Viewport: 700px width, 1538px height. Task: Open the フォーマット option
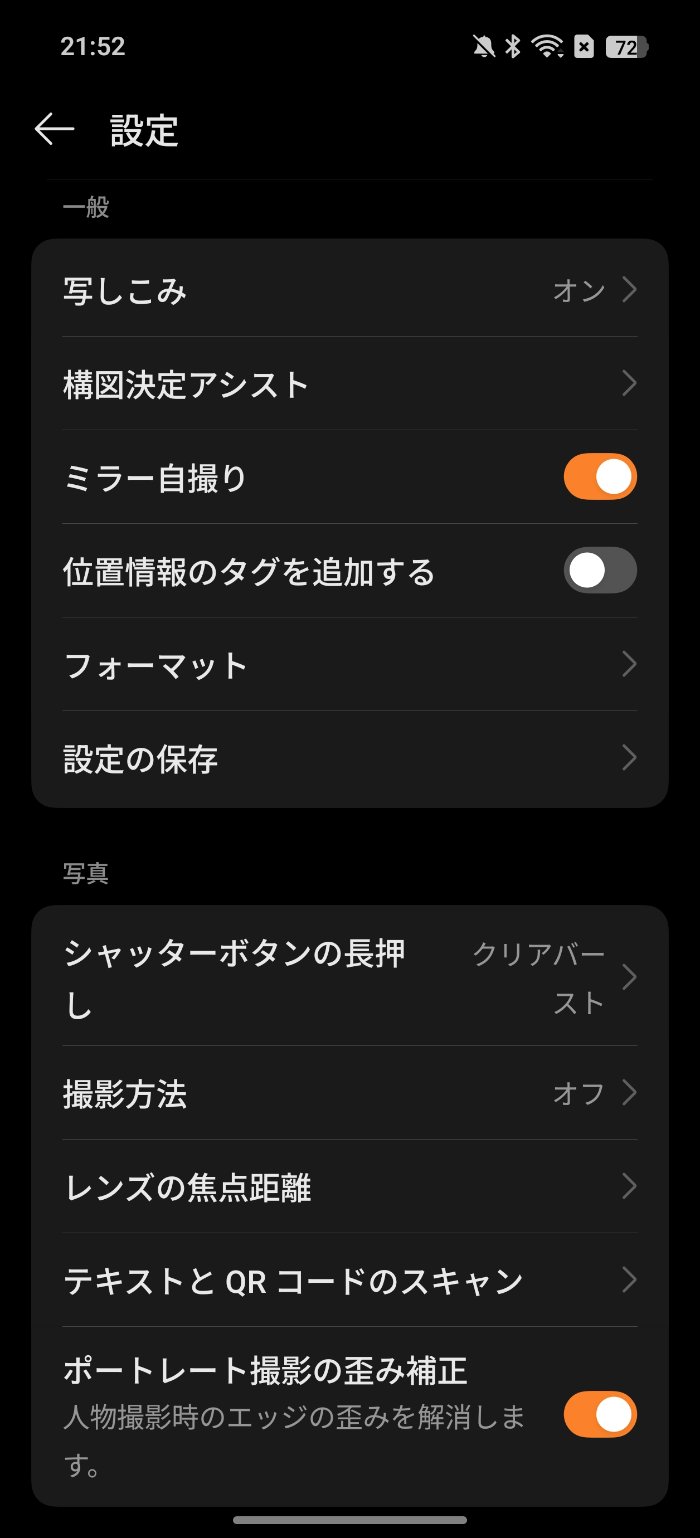click(350, 665)
